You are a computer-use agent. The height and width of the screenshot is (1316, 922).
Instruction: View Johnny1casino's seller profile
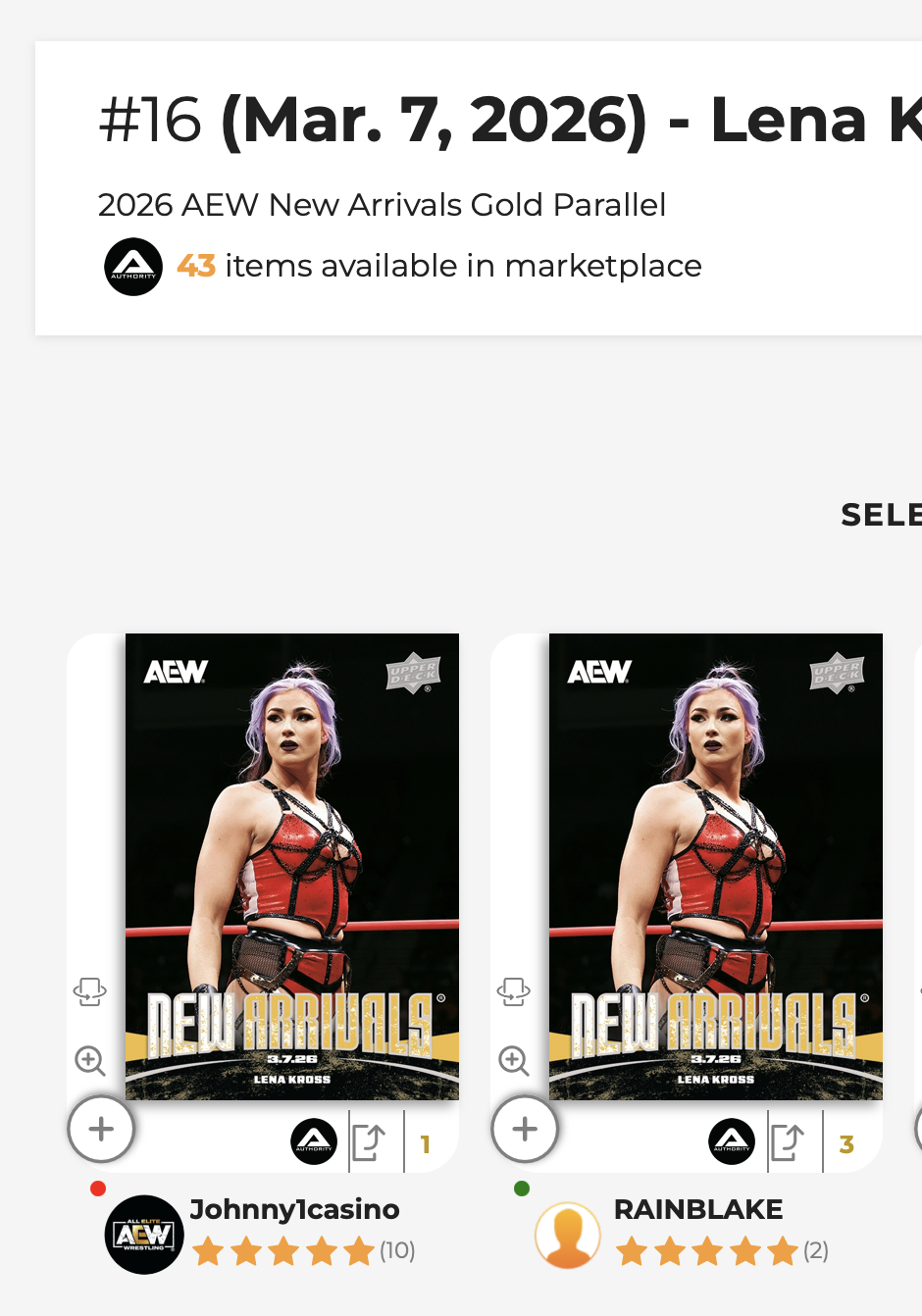tap(294, 1209)
